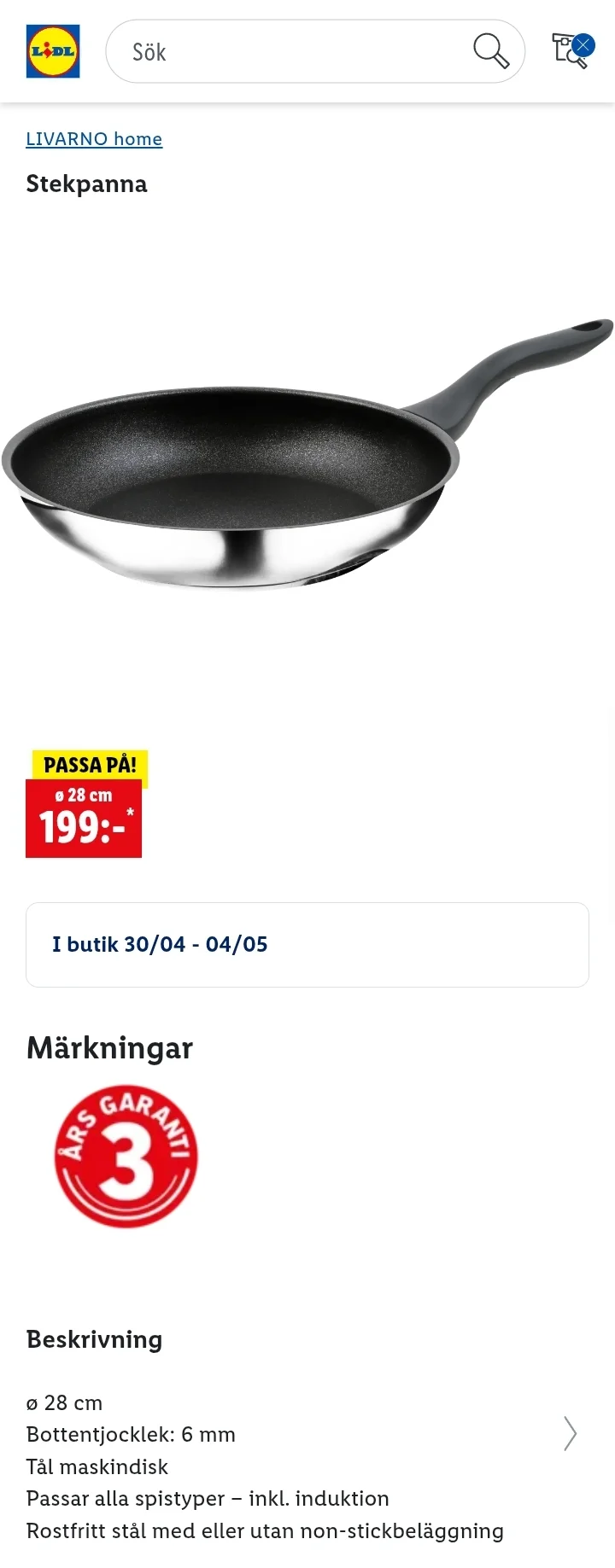This screenshot has width=615, height=1568.
Task: Tap the magnifying glass search icon
Action: click(491, 51)
